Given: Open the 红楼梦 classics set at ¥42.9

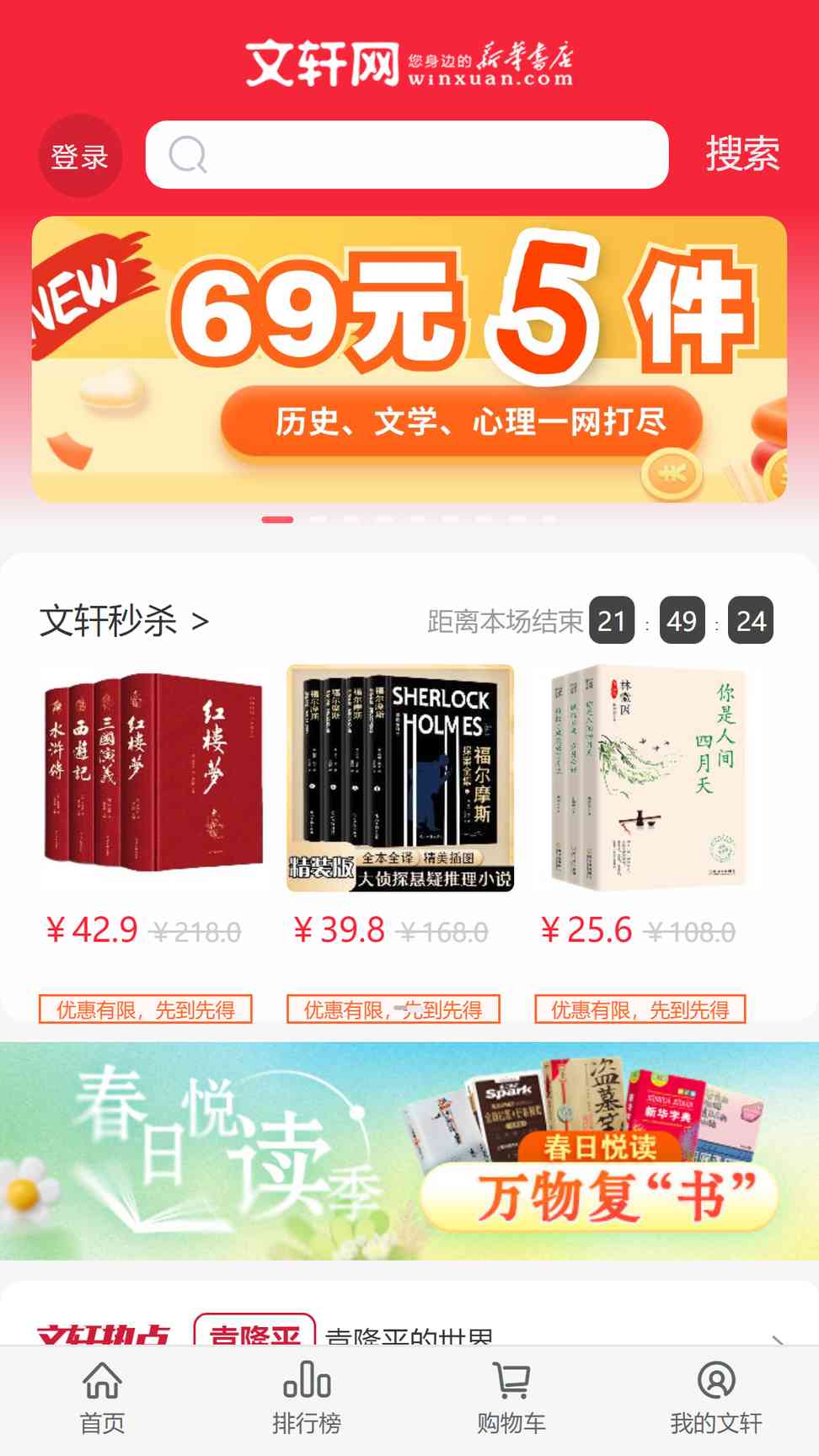Looking at the screenshot, I should [x=153, y=779].
